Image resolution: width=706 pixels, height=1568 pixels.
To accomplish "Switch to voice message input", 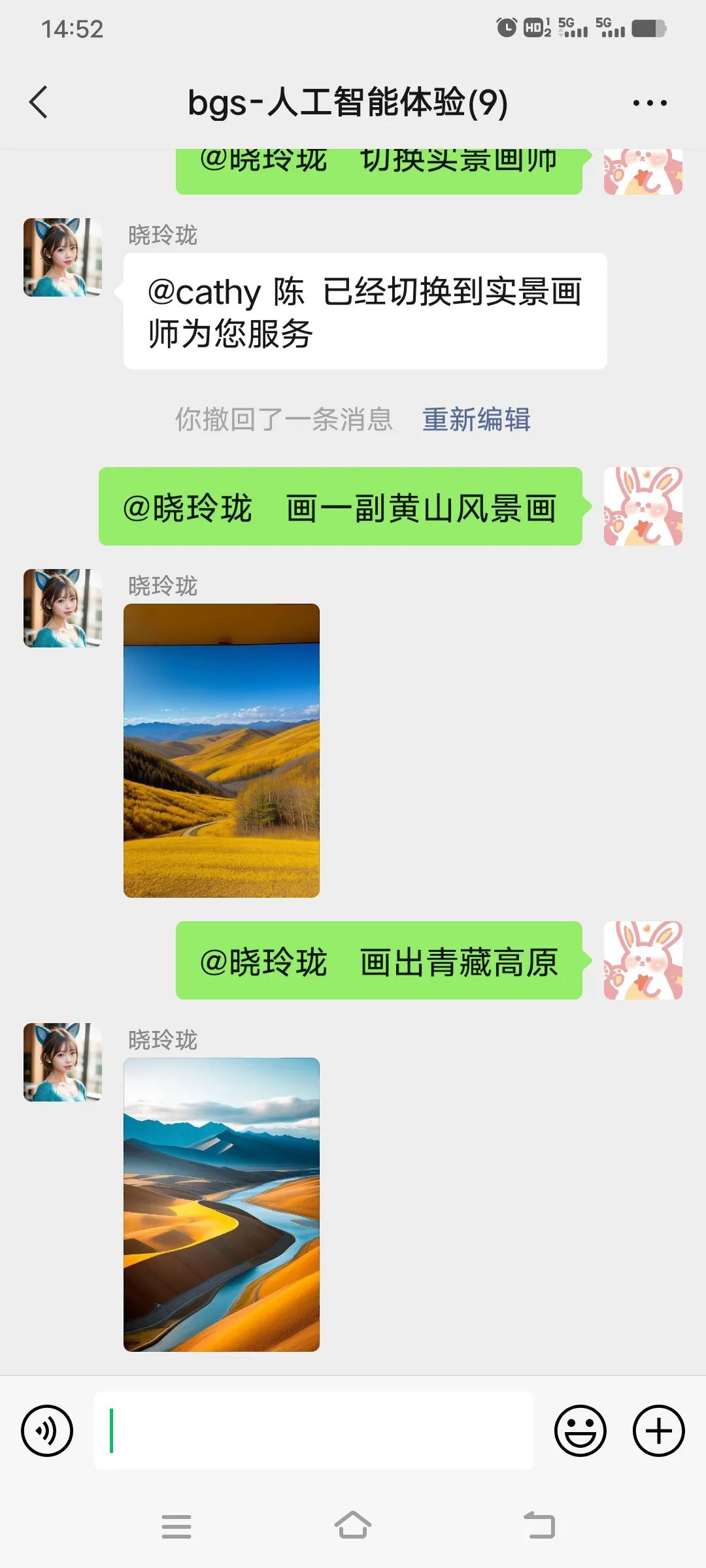I will click(47, 1430).
